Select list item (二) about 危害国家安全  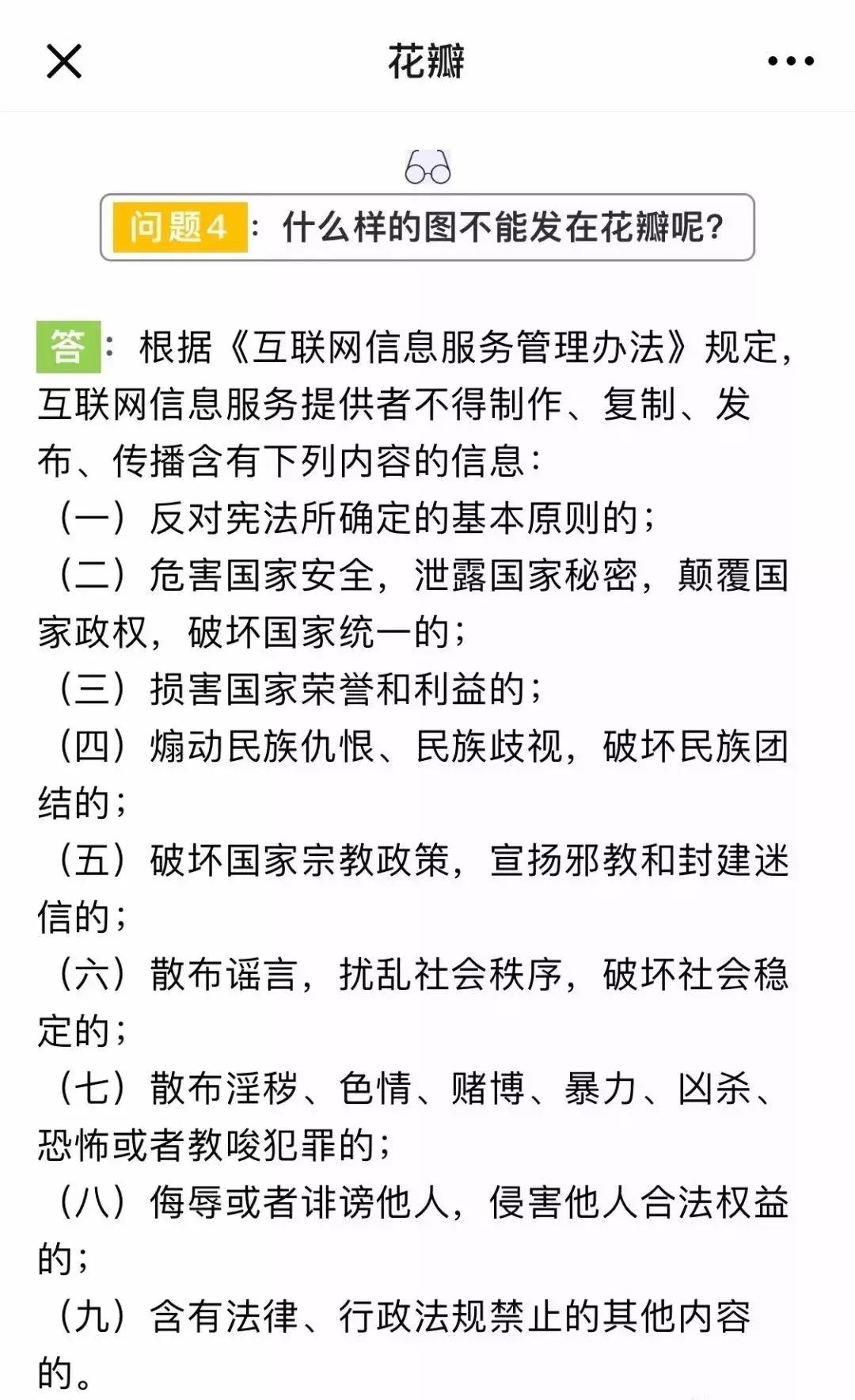[412, 578]
